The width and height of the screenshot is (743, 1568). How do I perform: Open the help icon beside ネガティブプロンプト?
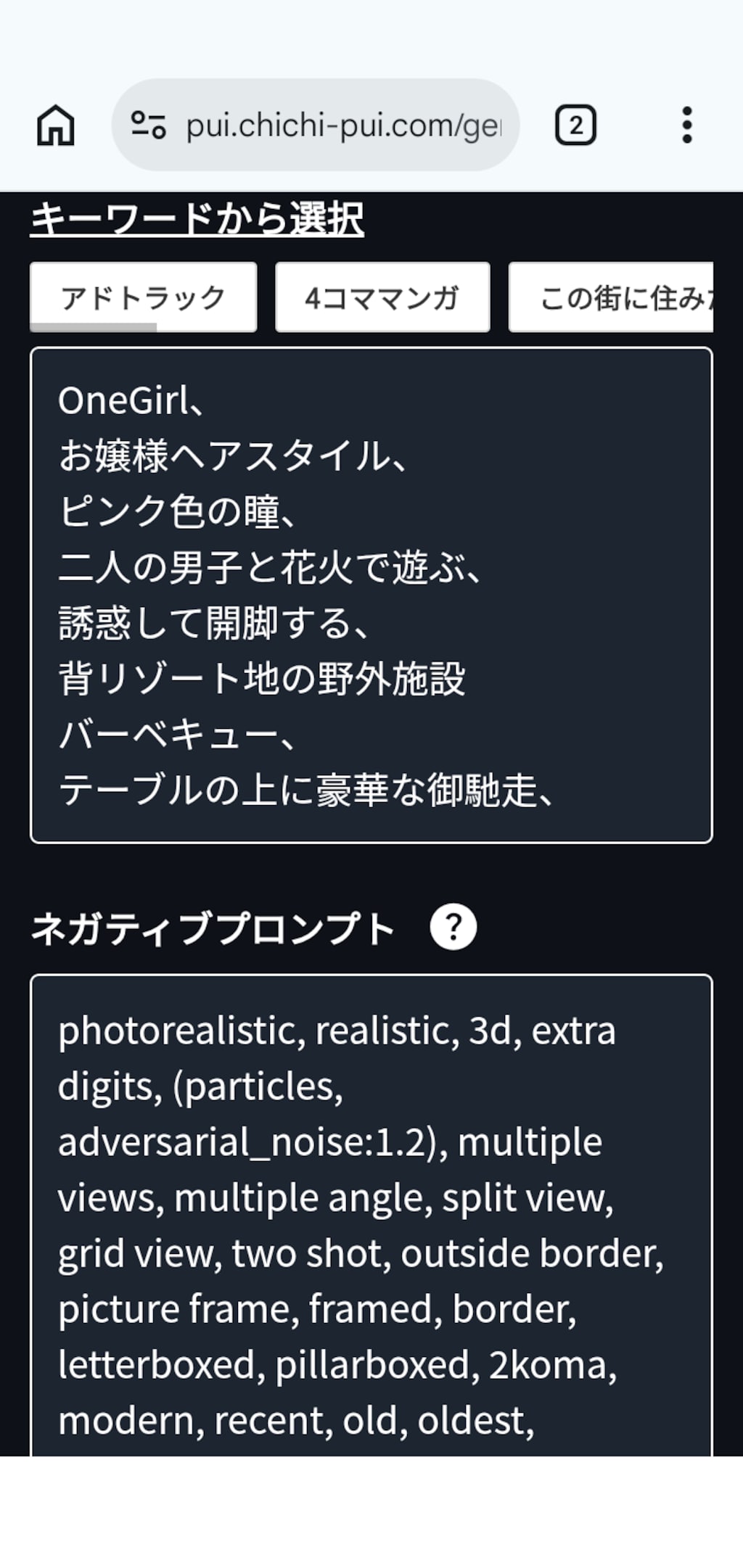click(x=453, y=927)
